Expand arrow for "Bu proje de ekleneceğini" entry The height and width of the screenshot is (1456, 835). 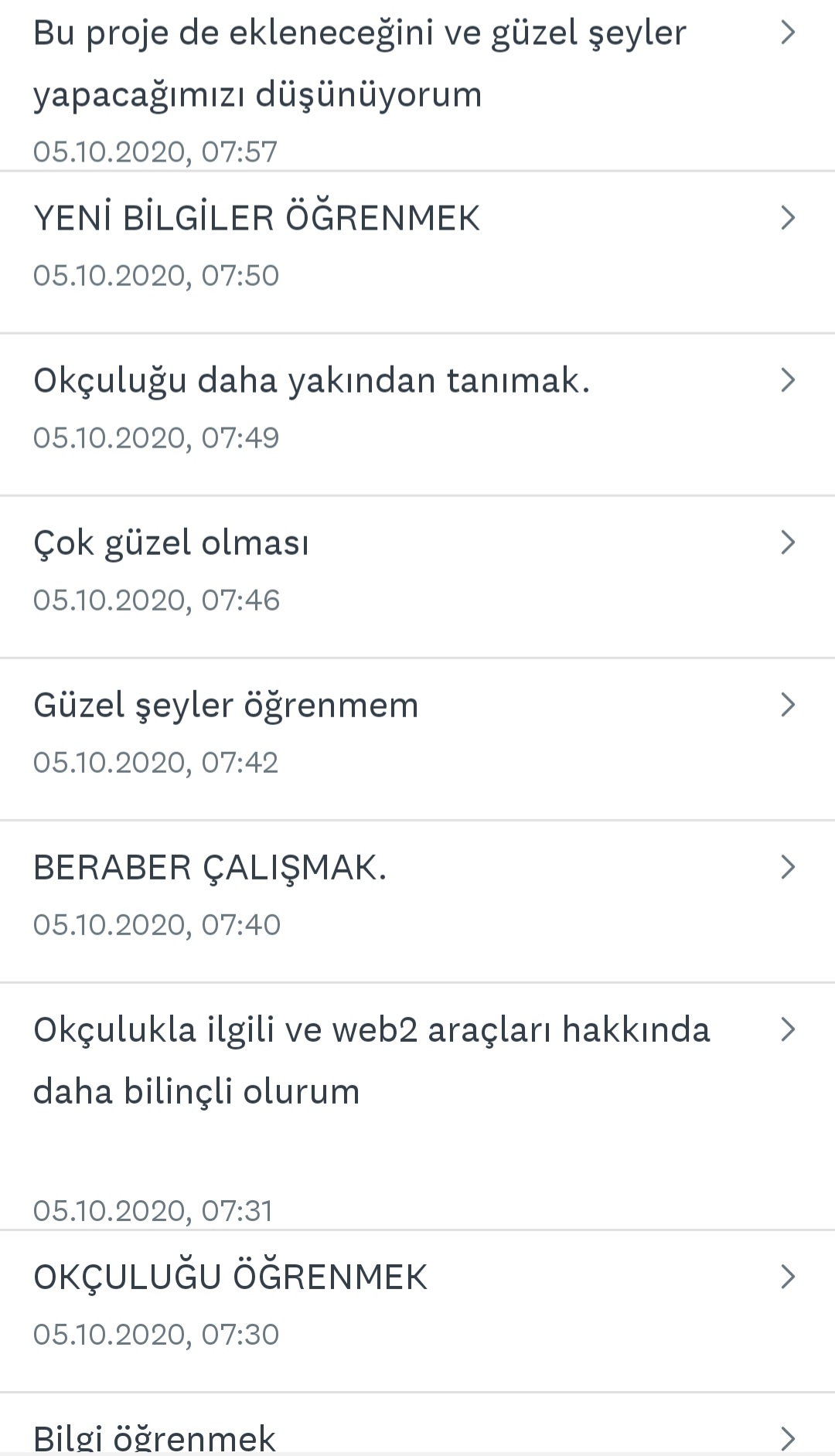point(789,32)
